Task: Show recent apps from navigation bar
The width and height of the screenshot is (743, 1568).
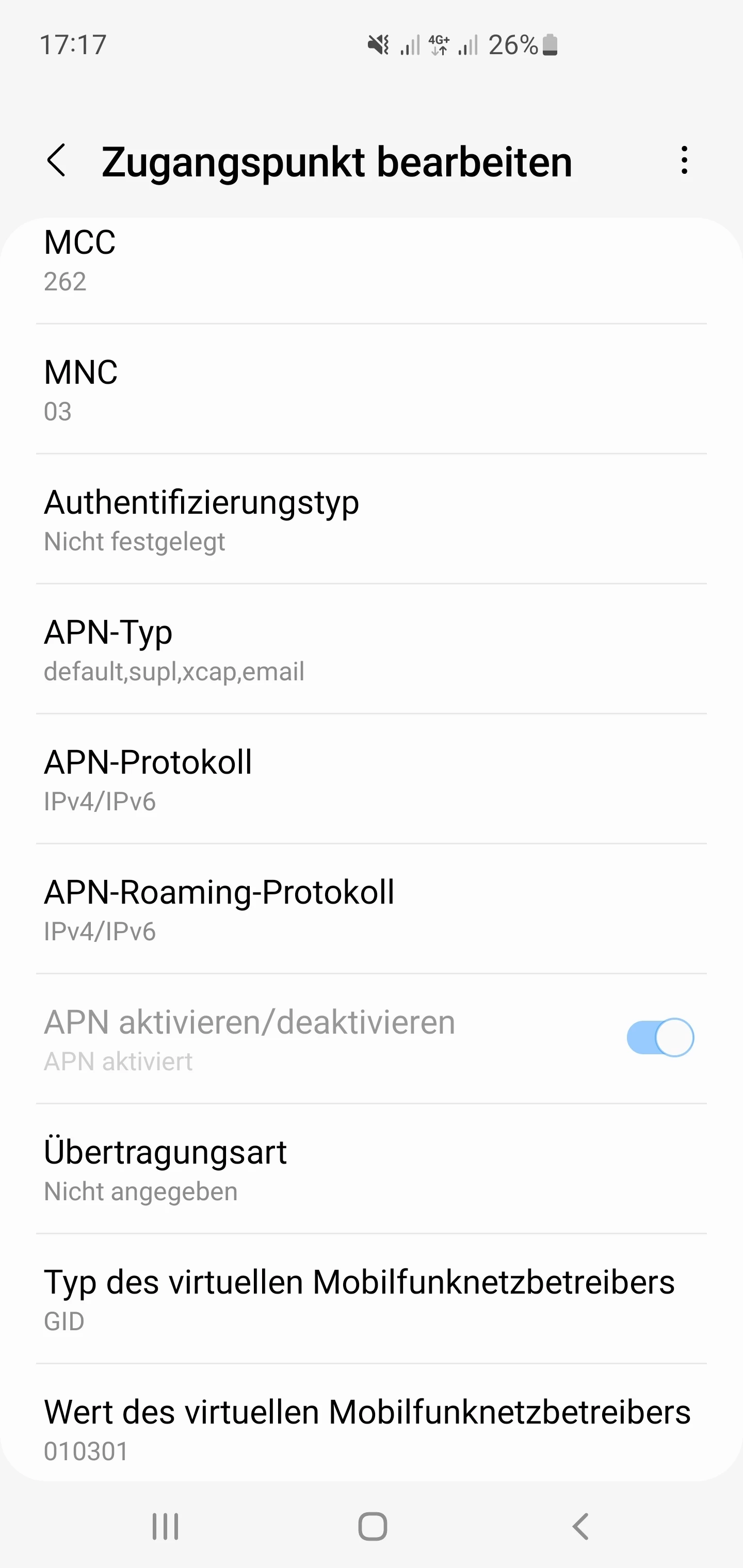Action: tap(165, 1527)
